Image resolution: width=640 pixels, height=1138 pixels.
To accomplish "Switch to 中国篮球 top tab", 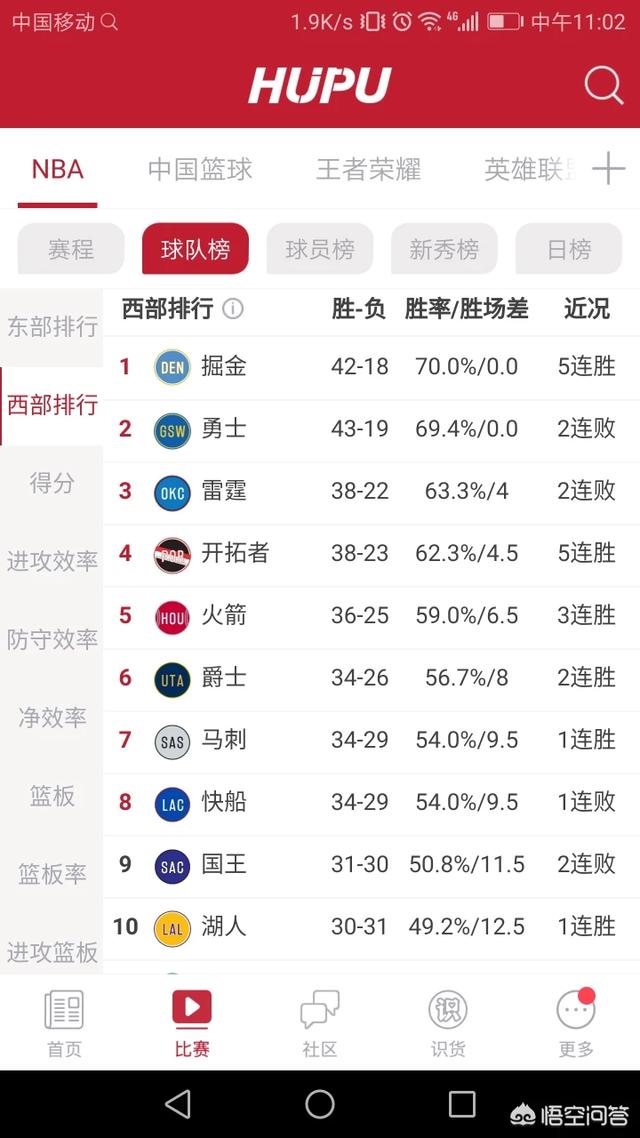I will (200, 169).
